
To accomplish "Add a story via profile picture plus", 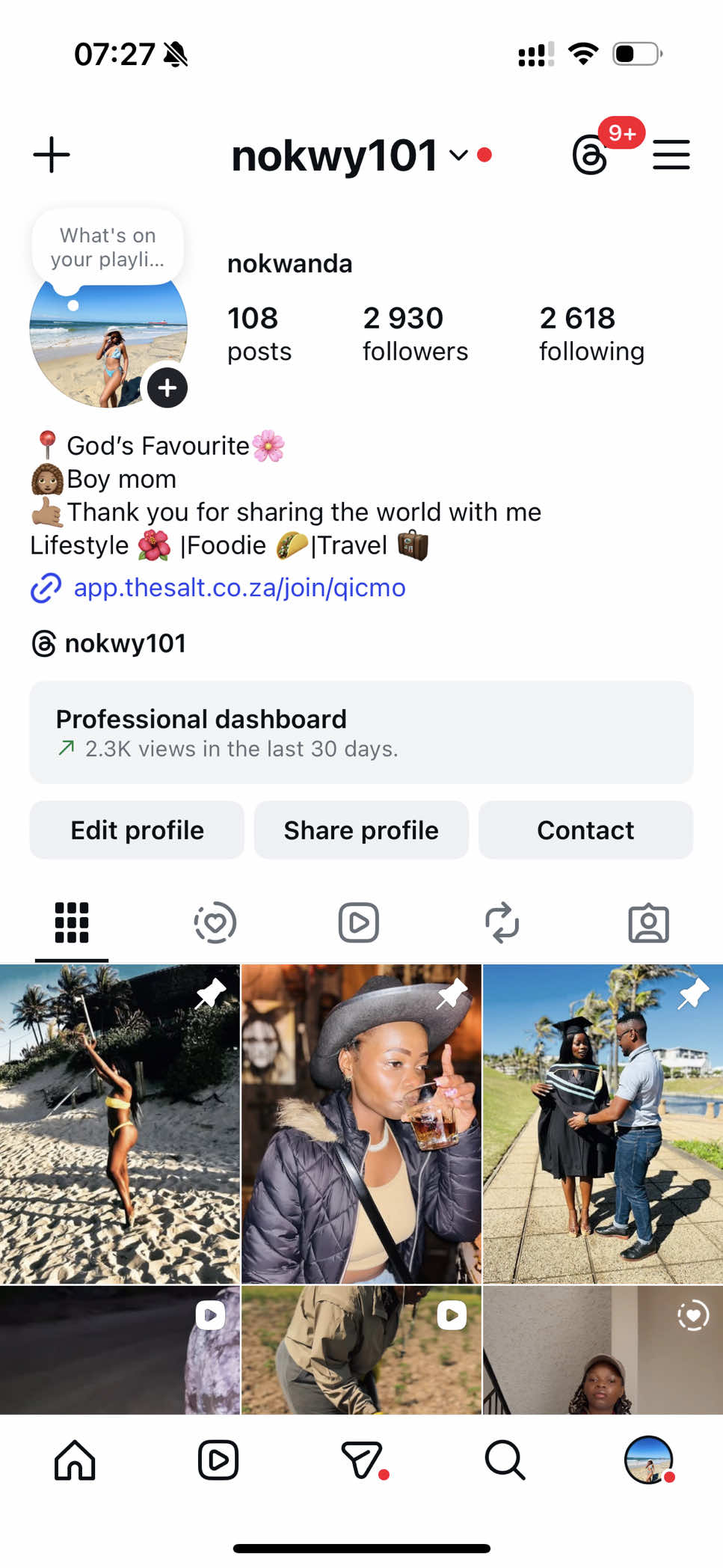I will (x=167, y=388).
